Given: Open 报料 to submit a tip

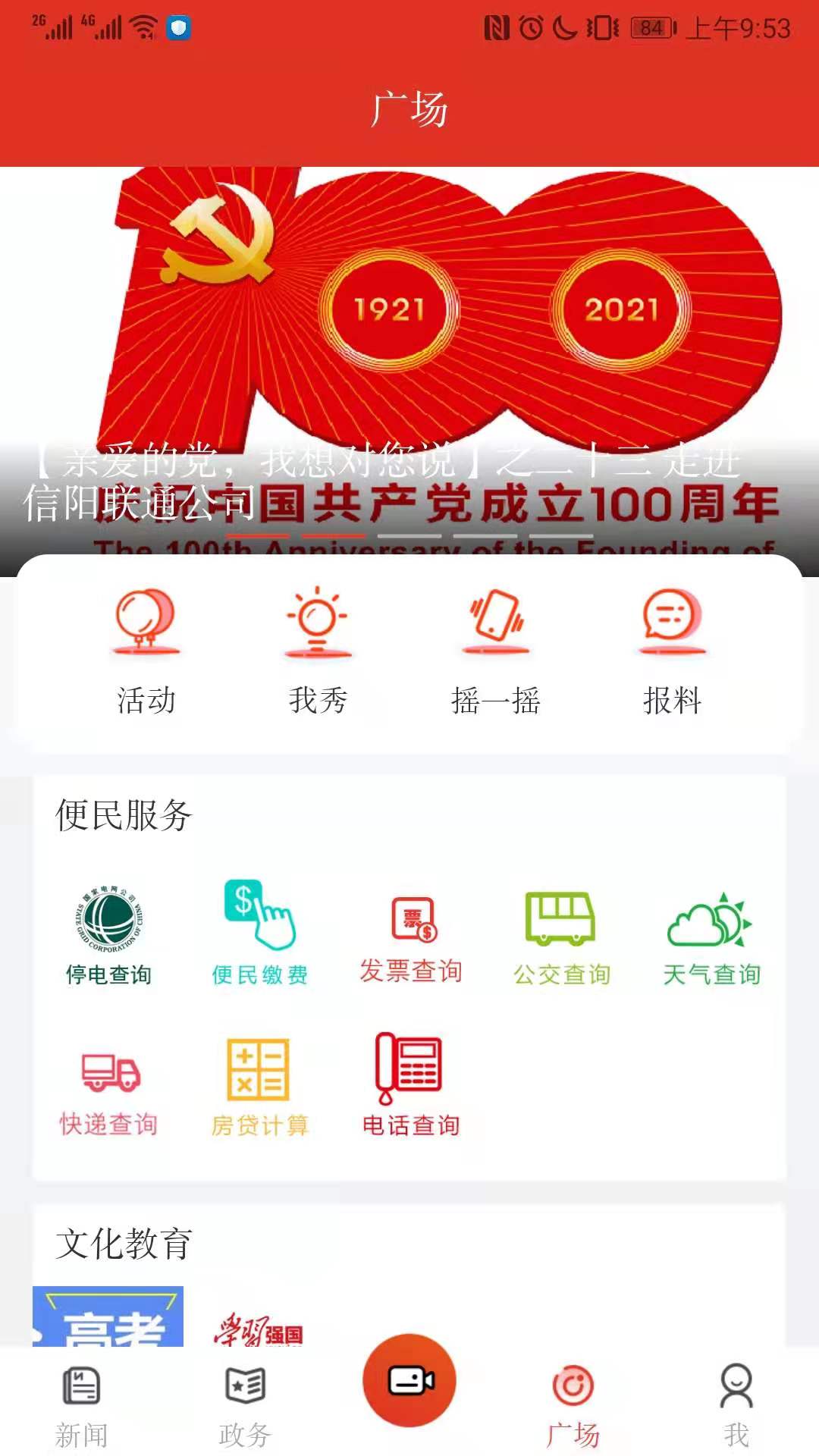Looking at the screenshot, I should point(672,652).
